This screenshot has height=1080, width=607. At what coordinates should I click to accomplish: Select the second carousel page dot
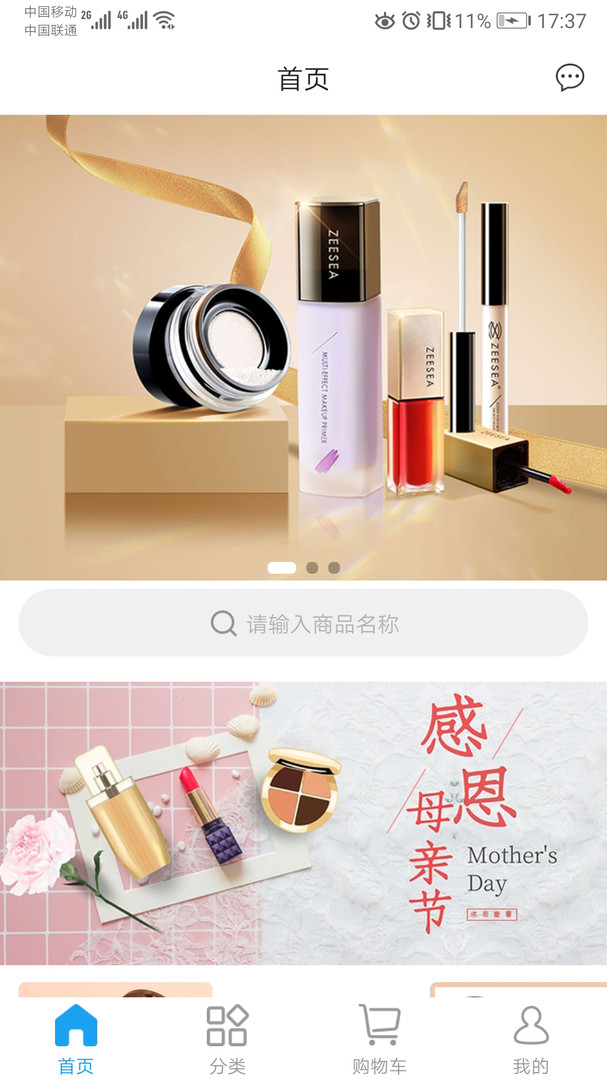tap(312, 568)
